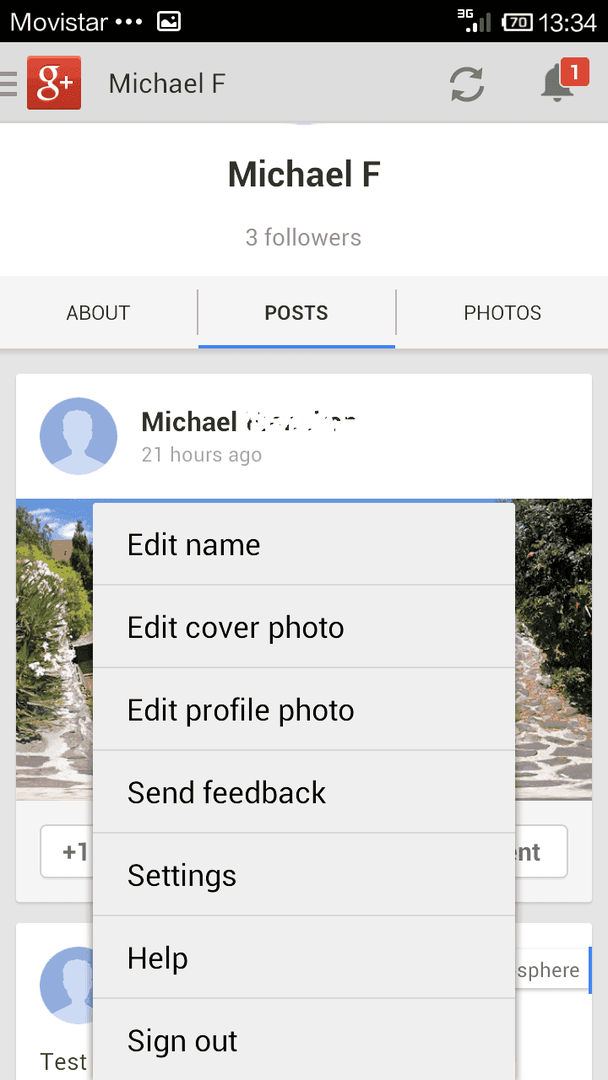
Task: Switch to the About tab
Action: pyautogui.click(x=98, y=313)
